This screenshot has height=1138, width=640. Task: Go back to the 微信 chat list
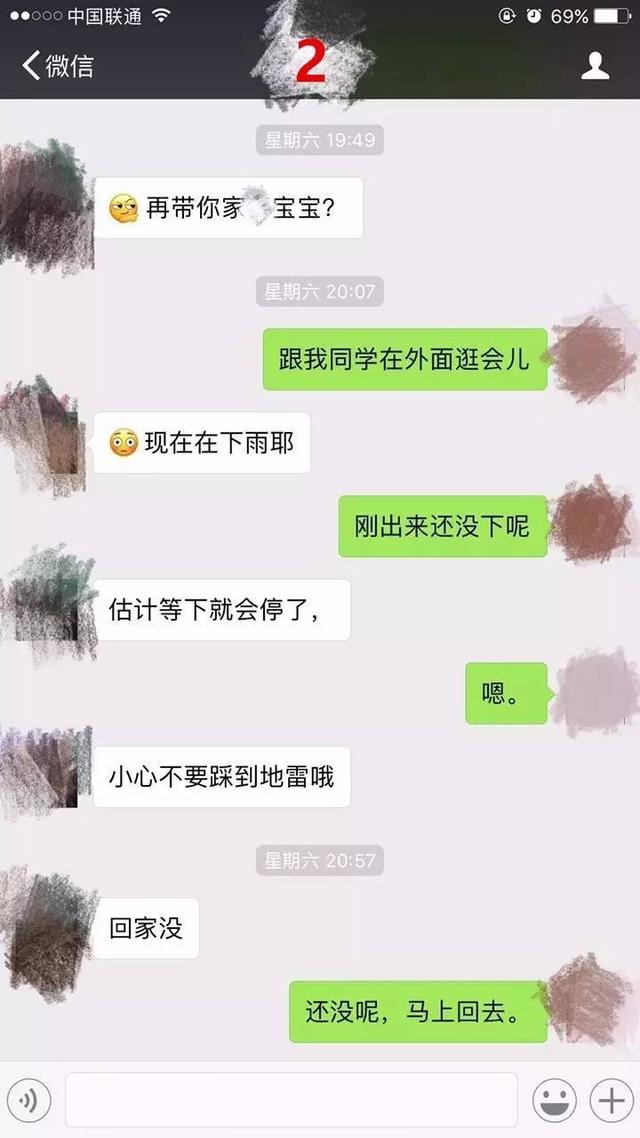point(58,66)
